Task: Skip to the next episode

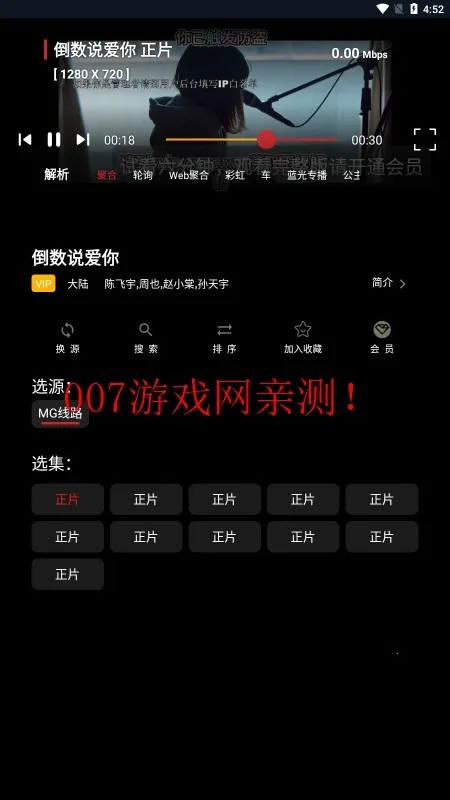Action: [x=83, y=139]
